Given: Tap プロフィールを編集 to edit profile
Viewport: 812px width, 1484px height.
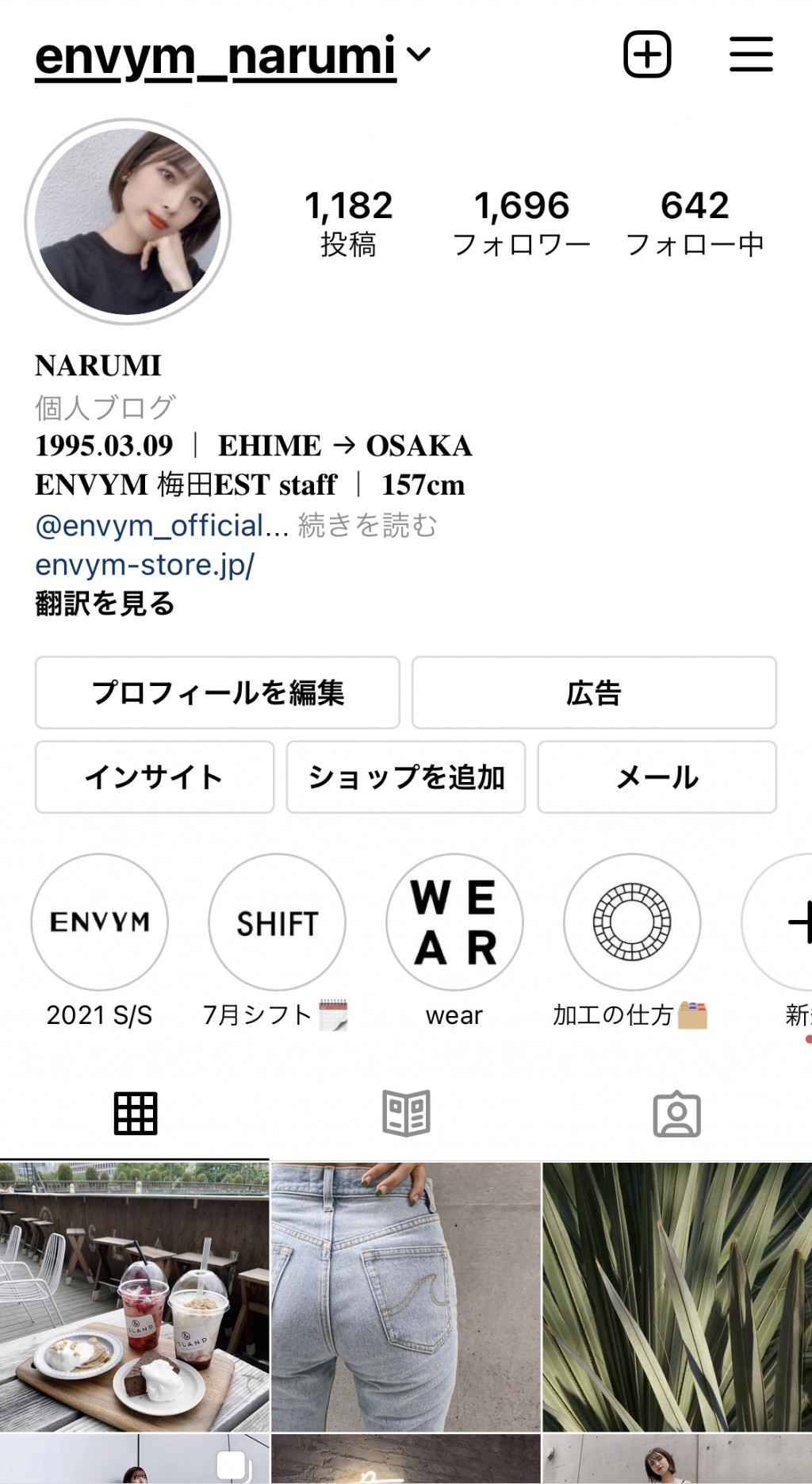Looking at the screenshot, I should click(217, 692).
